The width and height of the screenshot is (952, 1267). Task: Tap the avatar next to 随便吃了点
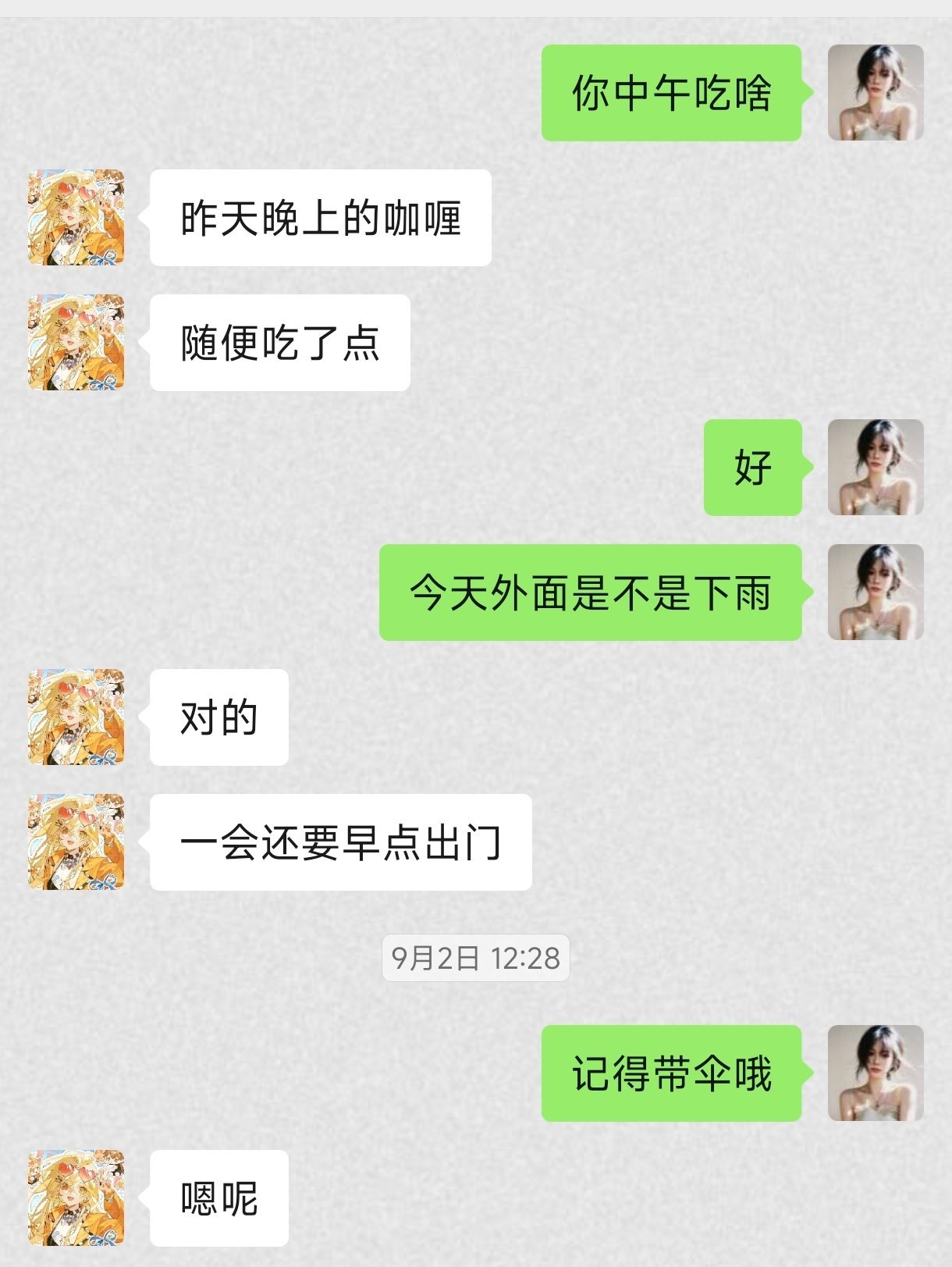coord(76,343)
